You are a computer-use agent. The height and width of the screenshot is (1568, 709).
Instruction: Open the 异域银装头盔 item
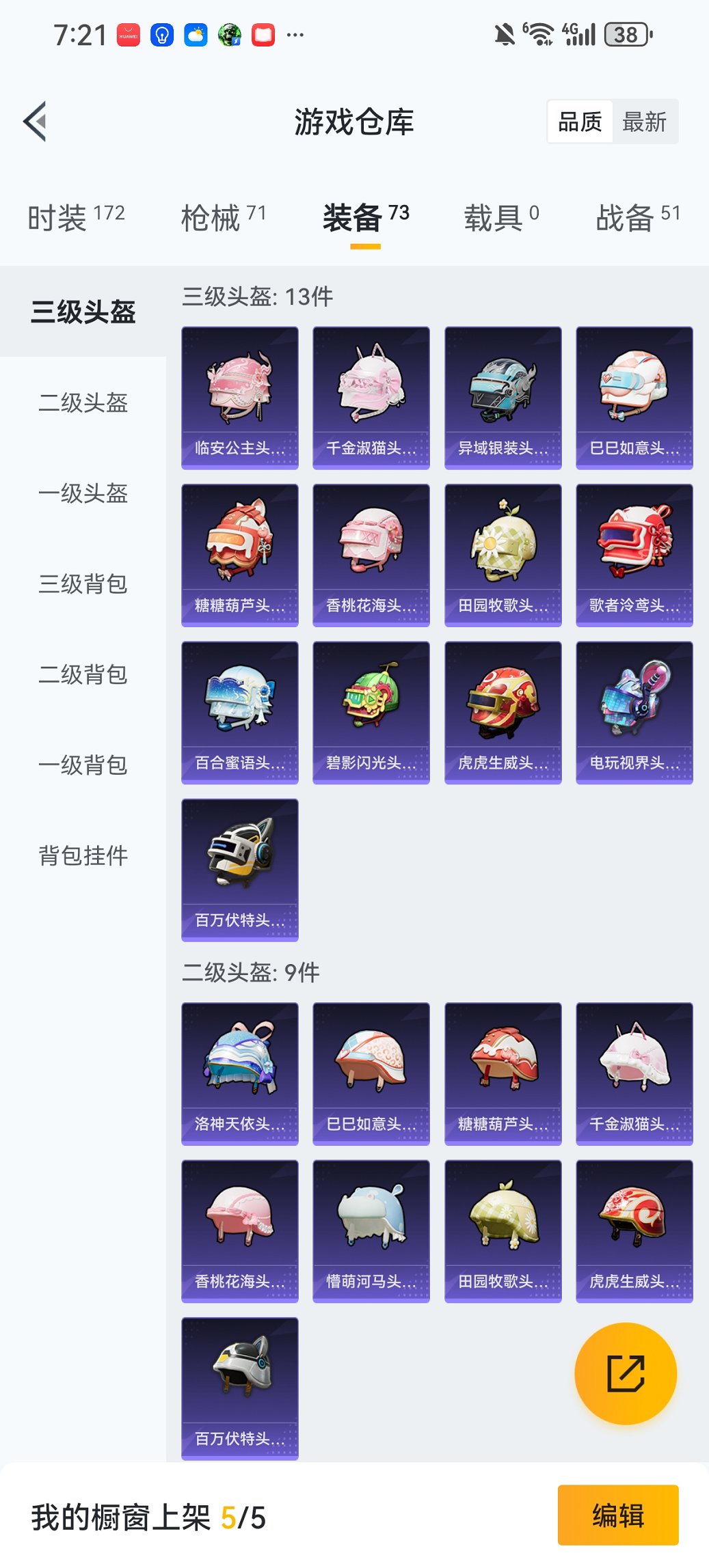pos(502,396)
